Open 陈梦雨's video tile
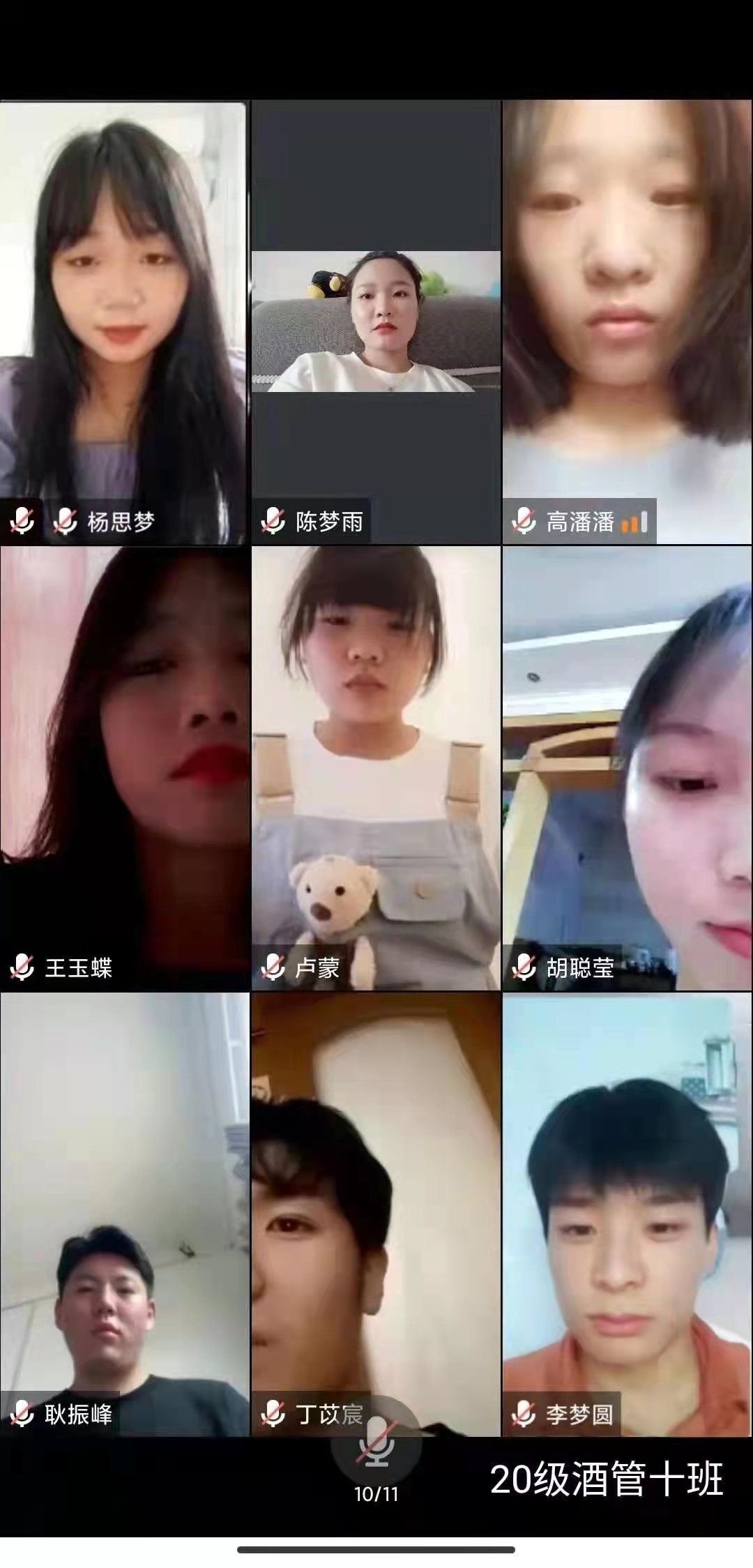The image size is (753, 1568). click(376, 321)
